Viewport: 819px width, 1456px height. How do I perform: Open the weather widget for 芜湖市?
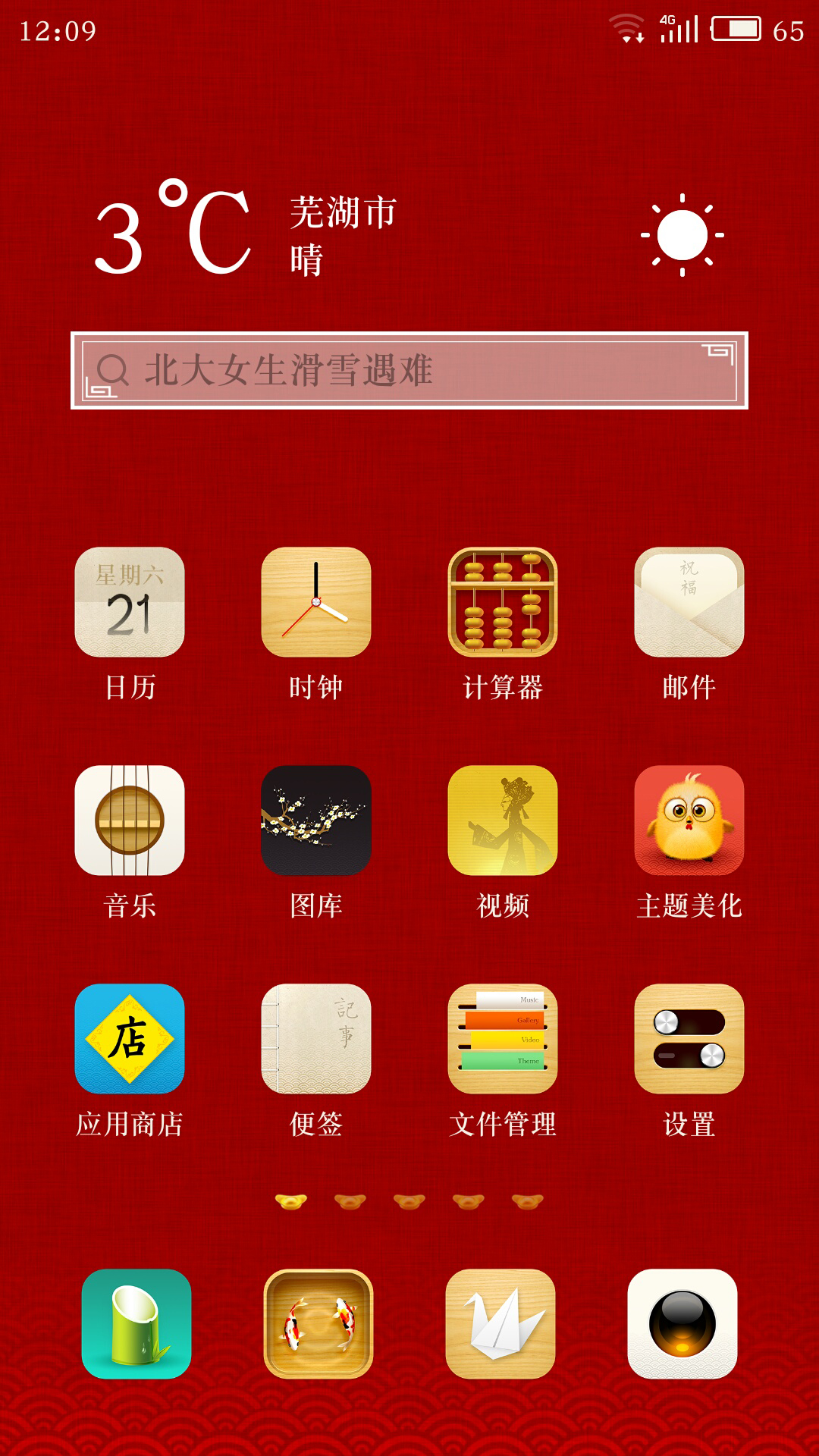(409, 232)
